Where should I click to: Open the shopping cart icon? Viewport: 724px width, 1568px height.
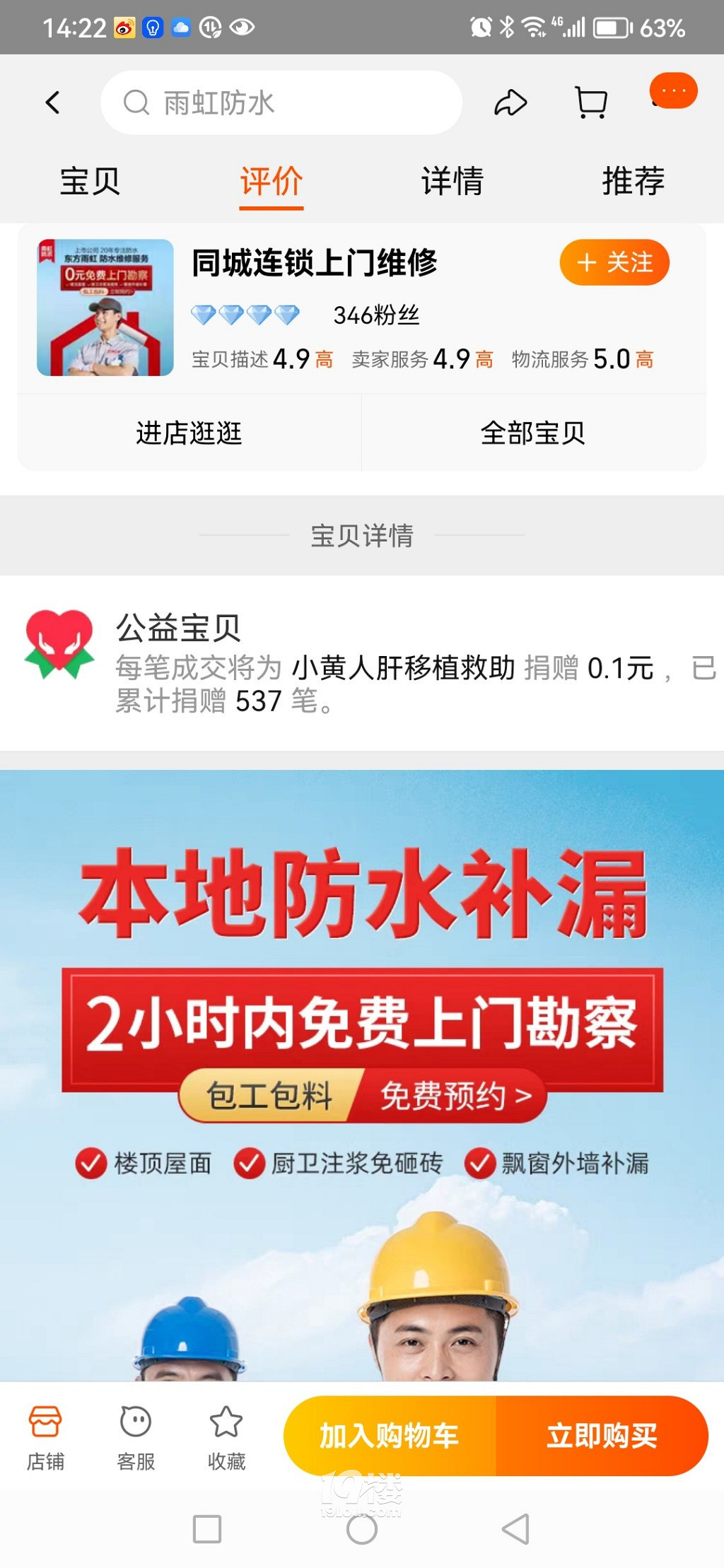pos(591,103)
